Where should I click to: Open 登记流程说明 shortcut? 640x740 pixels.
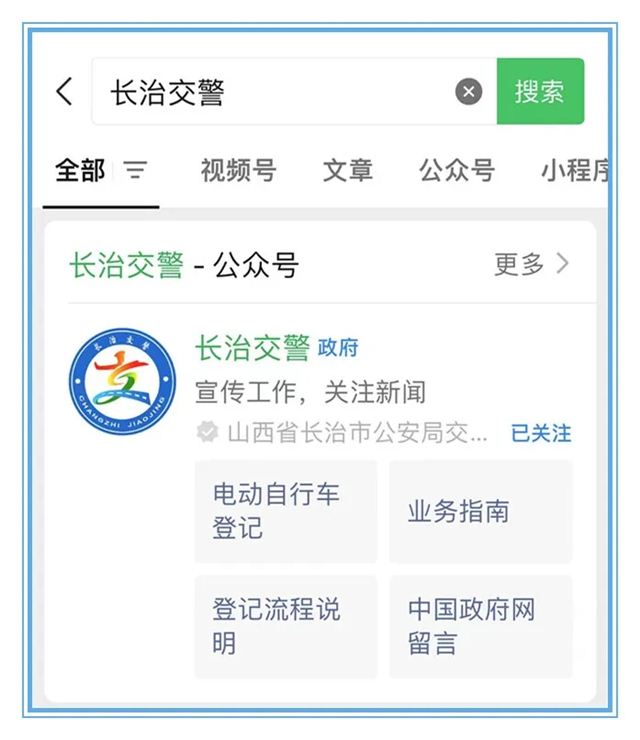(285, 626)
